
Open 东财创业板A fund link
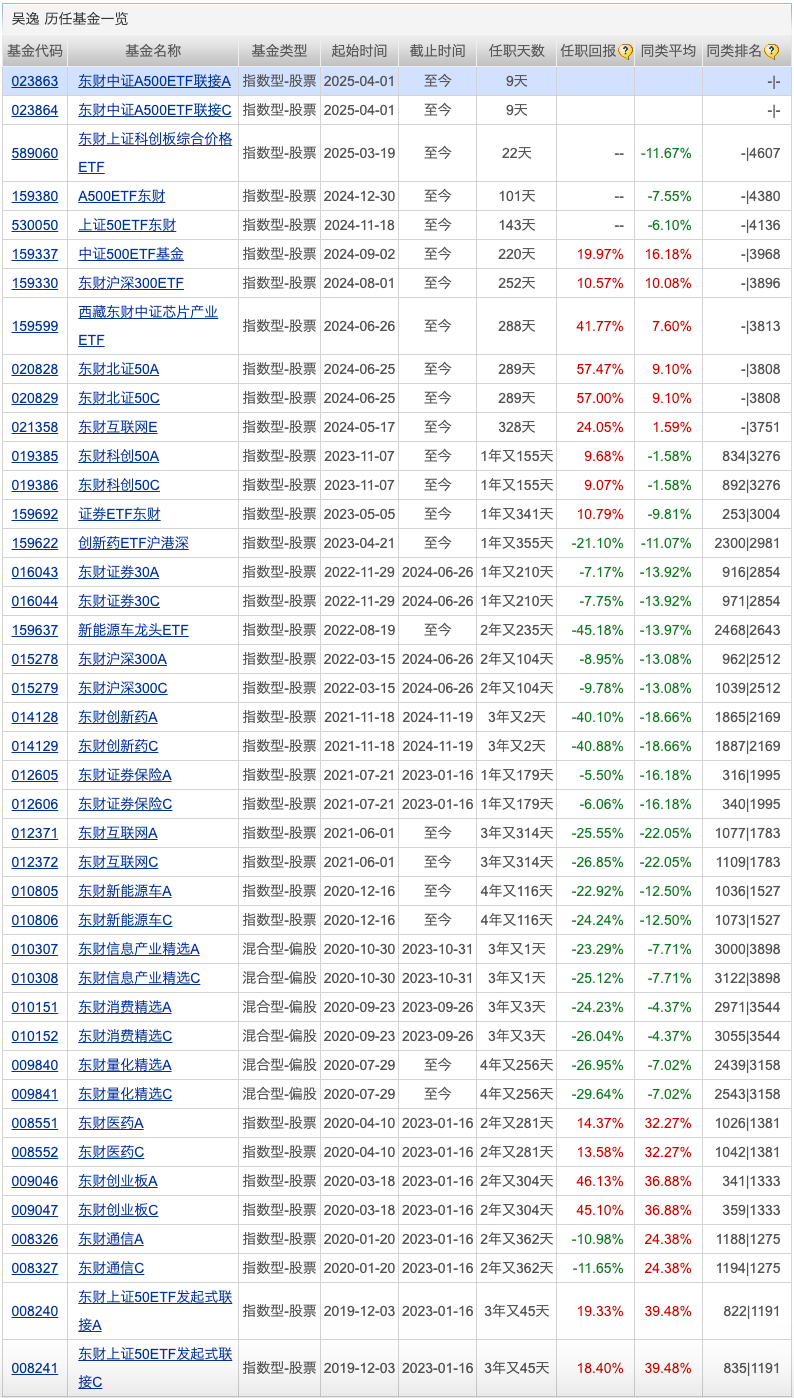point(118,1181)
